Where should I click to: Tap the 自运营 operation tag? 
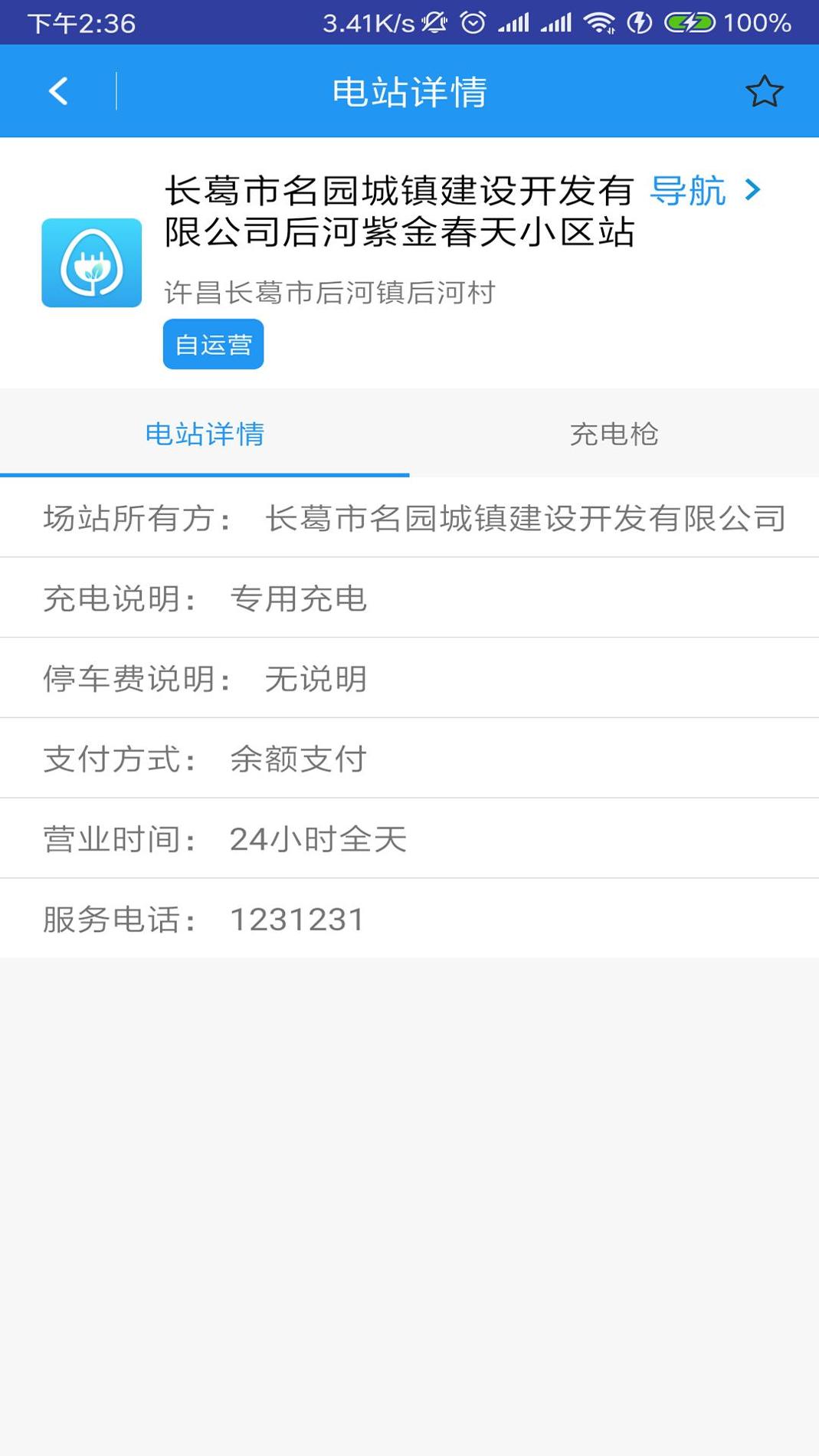tap(212, 344)
